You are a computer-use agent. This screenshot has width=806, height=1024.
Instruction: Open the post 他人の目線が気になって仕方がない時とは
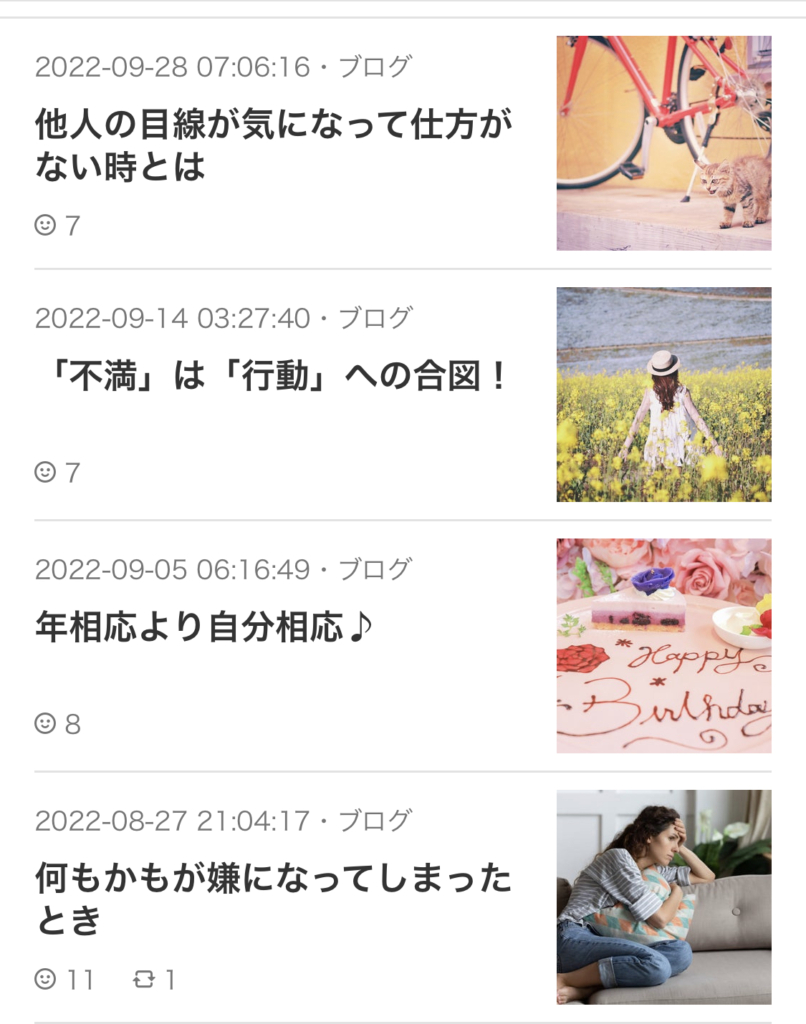coord(274,146)
